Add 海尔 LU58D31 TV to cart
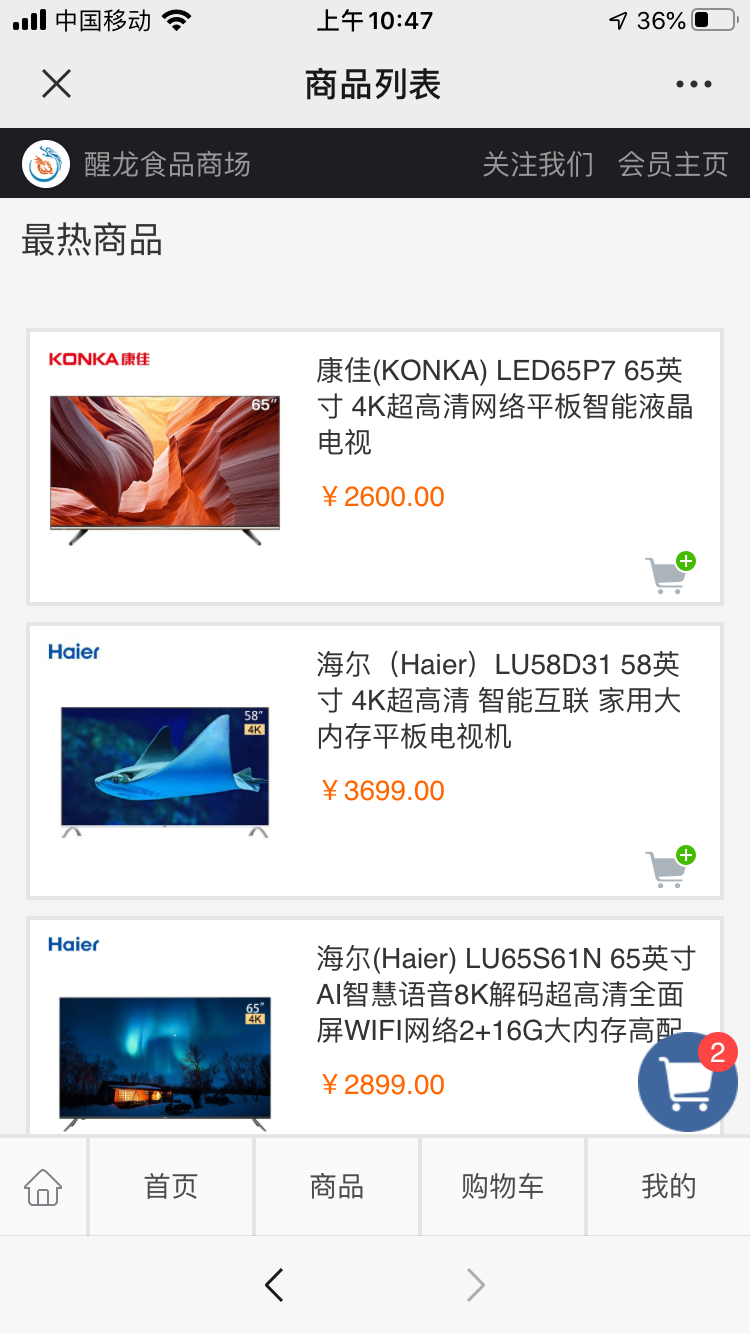 coord(670,867)
